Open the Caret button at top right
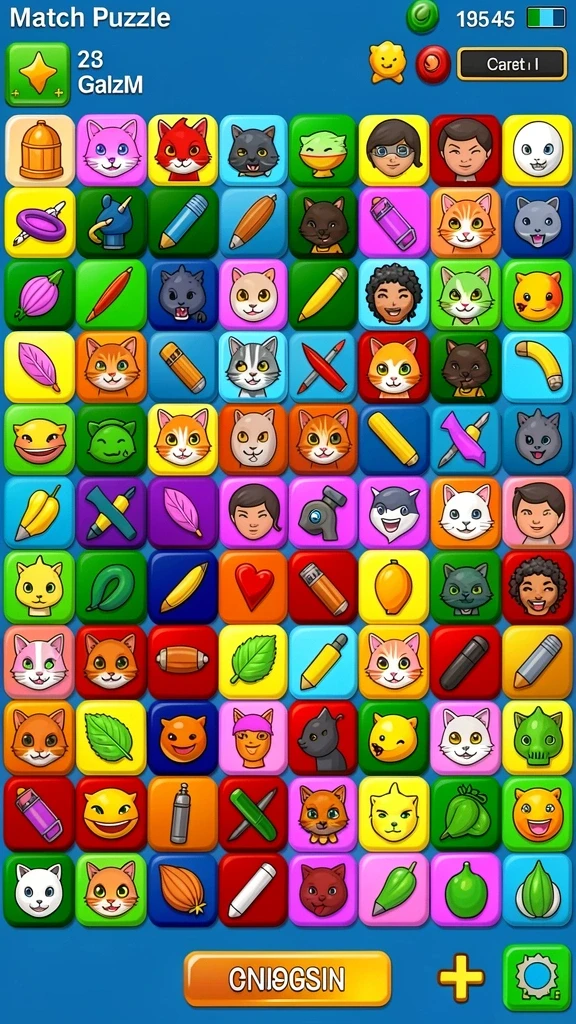The image size is (576, 1024). click(x=512, y=64)
